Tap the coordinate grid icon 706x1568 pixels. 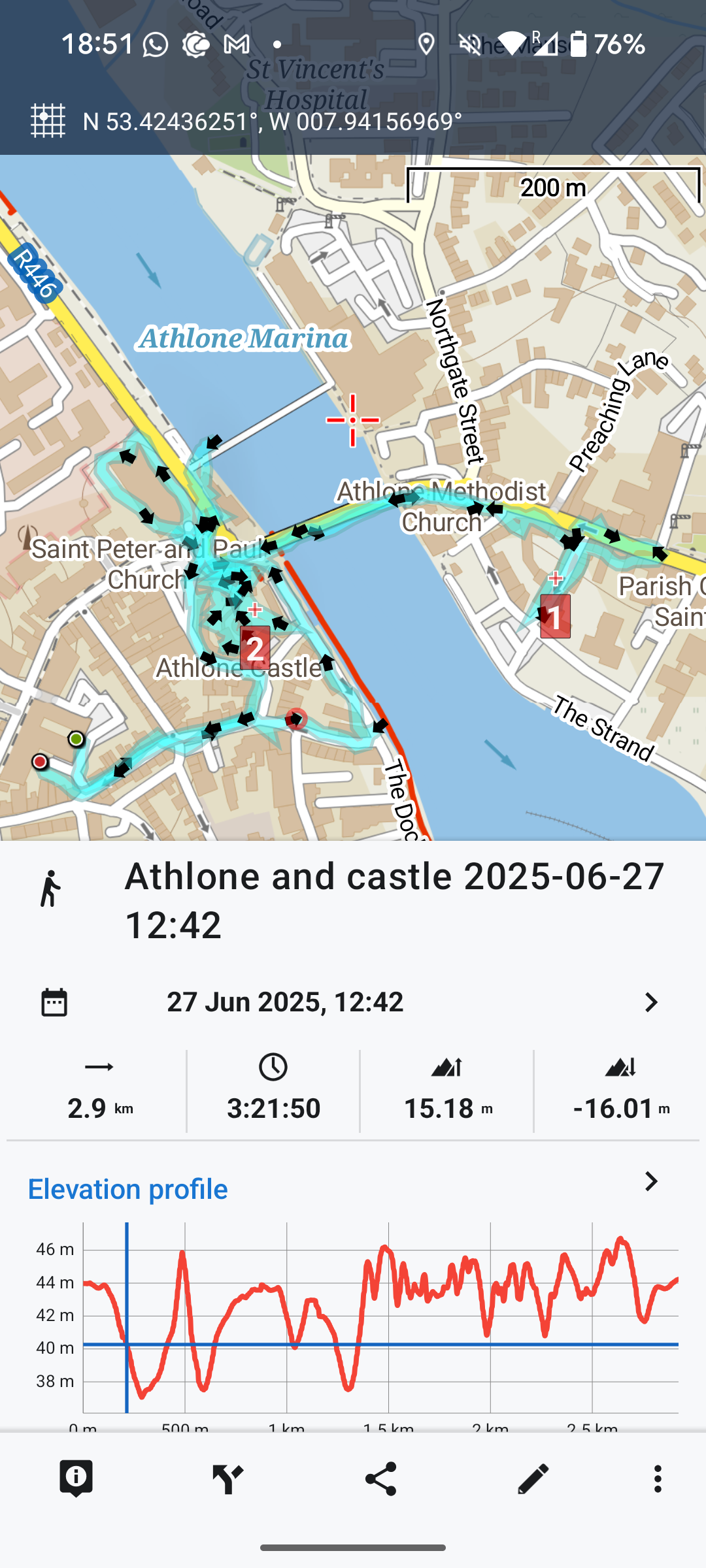click(x=48, y=121)
